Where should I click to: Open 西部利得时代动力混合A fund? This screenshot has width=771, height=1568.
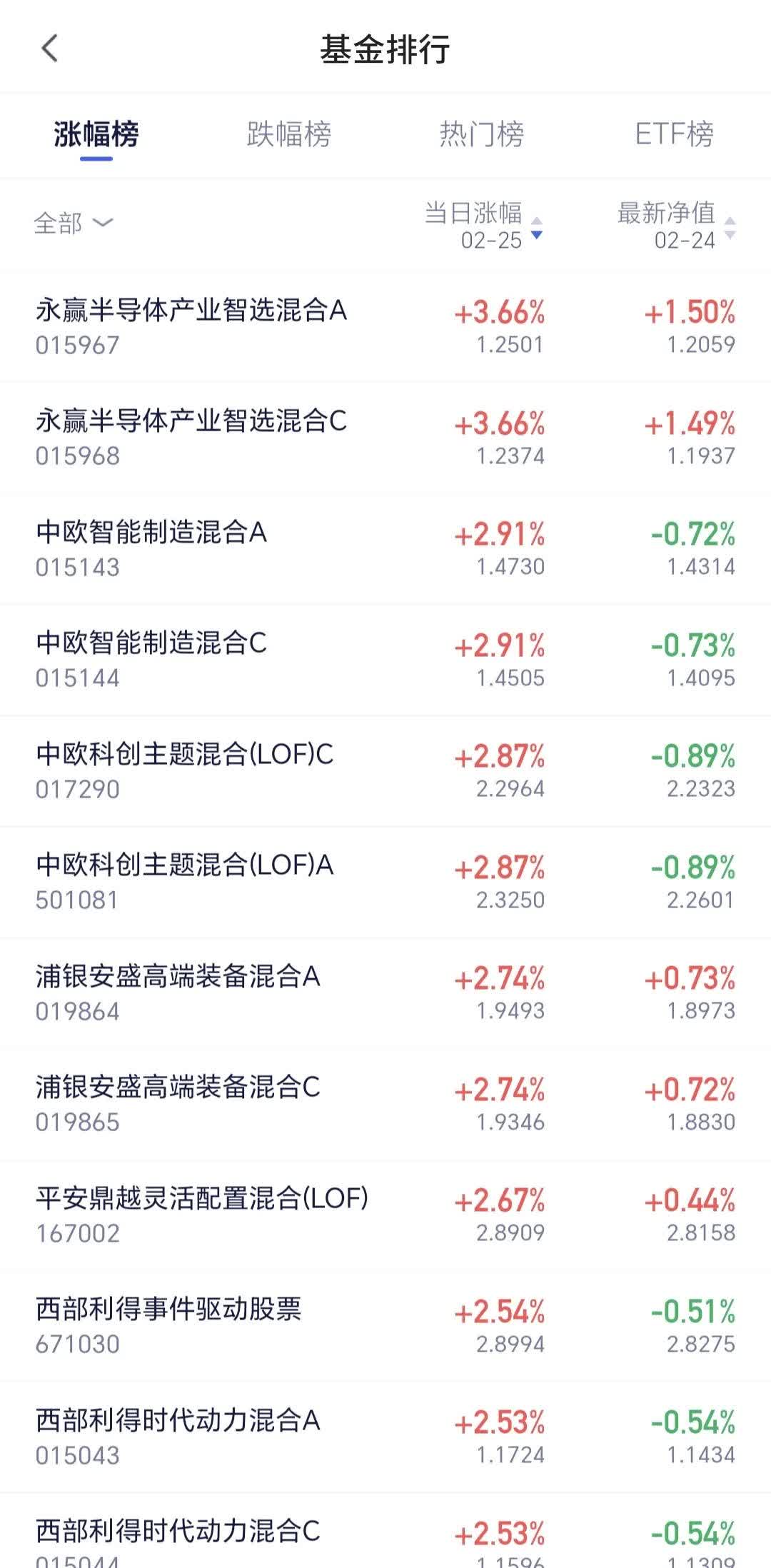pos(385,1437)
